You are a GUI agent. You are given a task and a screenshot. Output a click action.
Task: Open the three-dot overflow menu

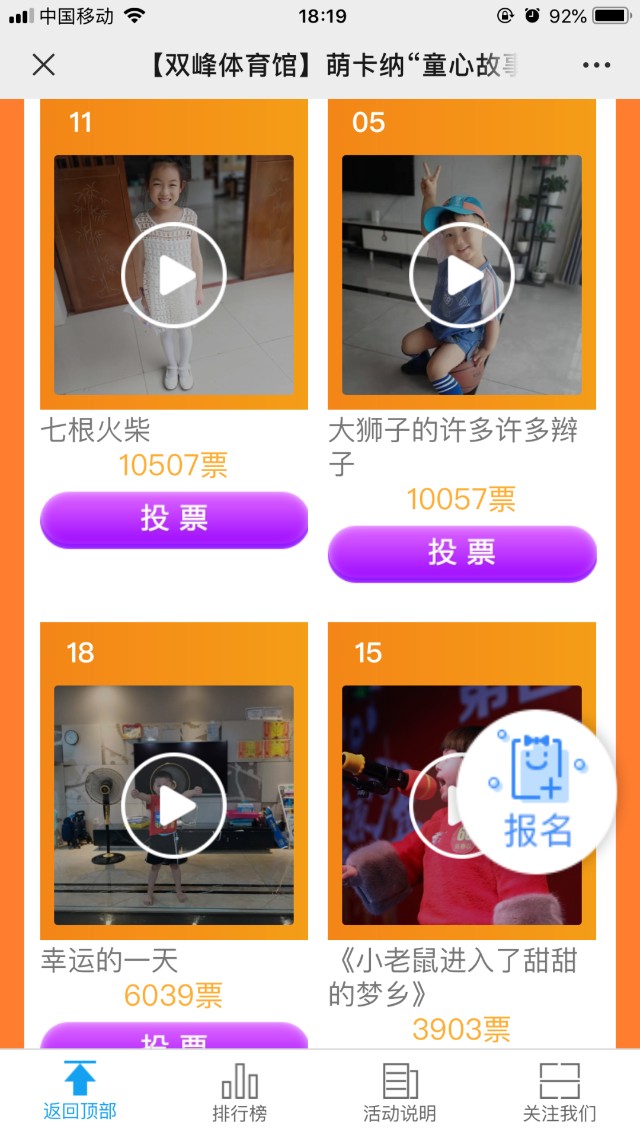pos(596,65)
